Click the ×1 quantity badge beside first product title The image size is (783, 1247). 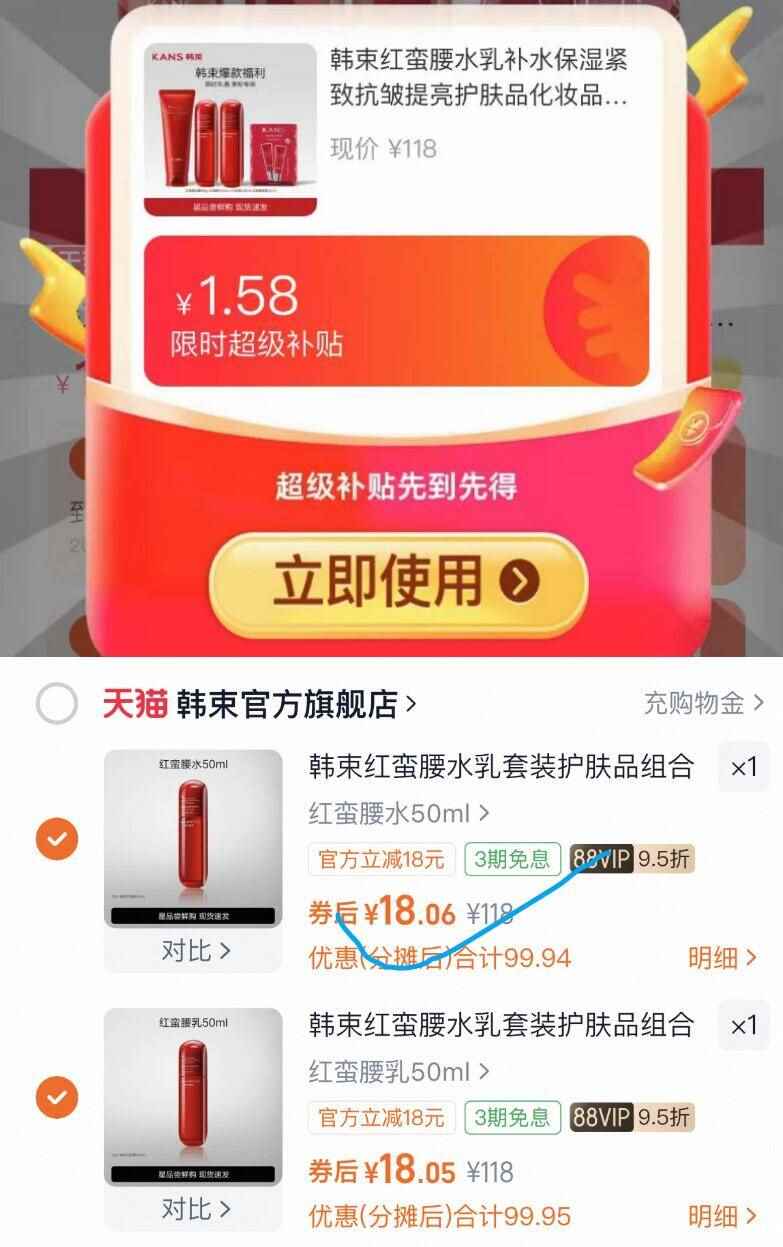point(742,767)
